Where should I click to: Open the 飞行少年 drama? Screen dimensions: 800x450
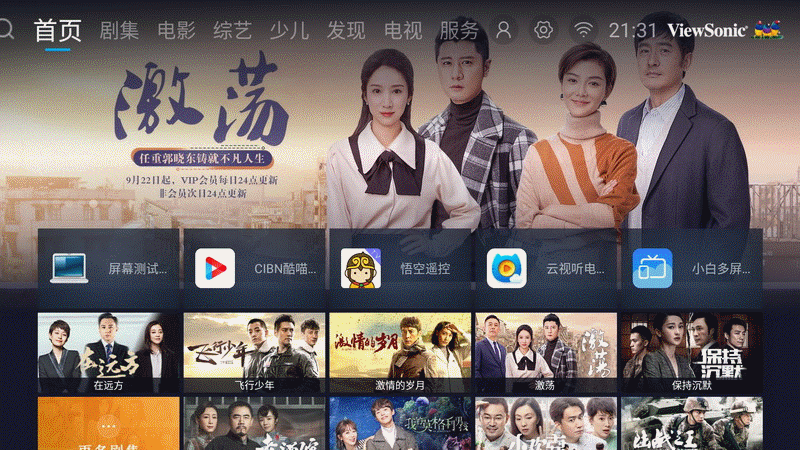coord(254,353)
